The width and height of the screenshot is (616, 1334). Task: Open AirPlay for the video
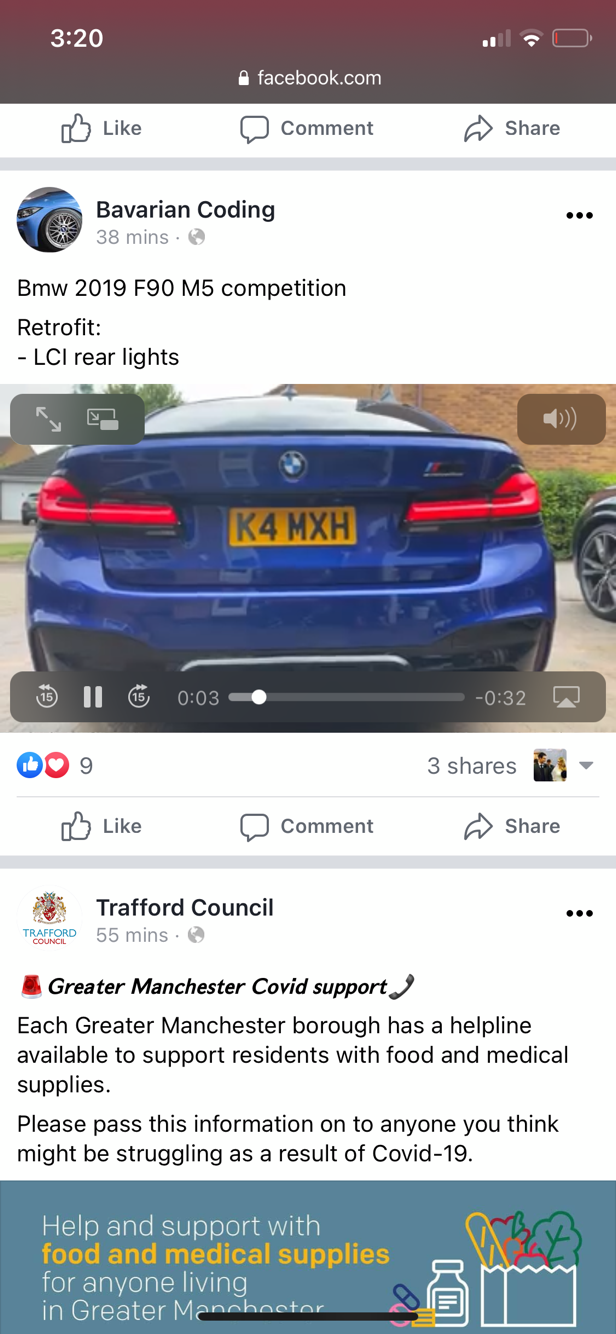pos(566,697)
